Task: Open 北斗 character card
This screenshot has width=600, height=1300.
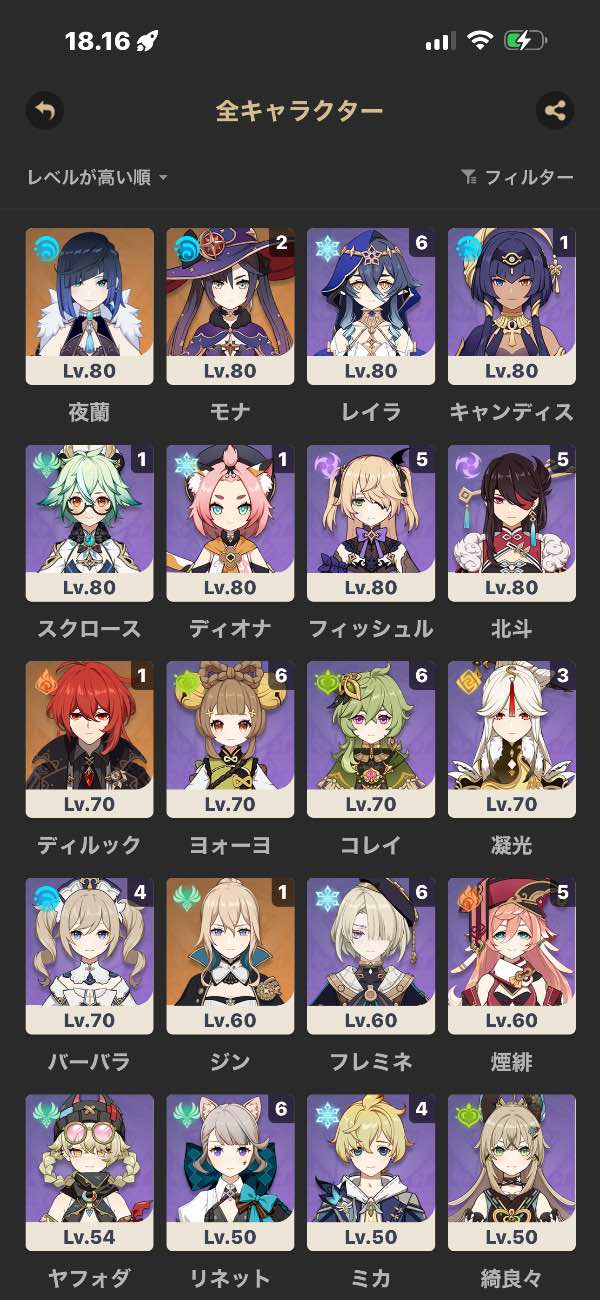Action: pyautogui.click(x=512, y=522)
